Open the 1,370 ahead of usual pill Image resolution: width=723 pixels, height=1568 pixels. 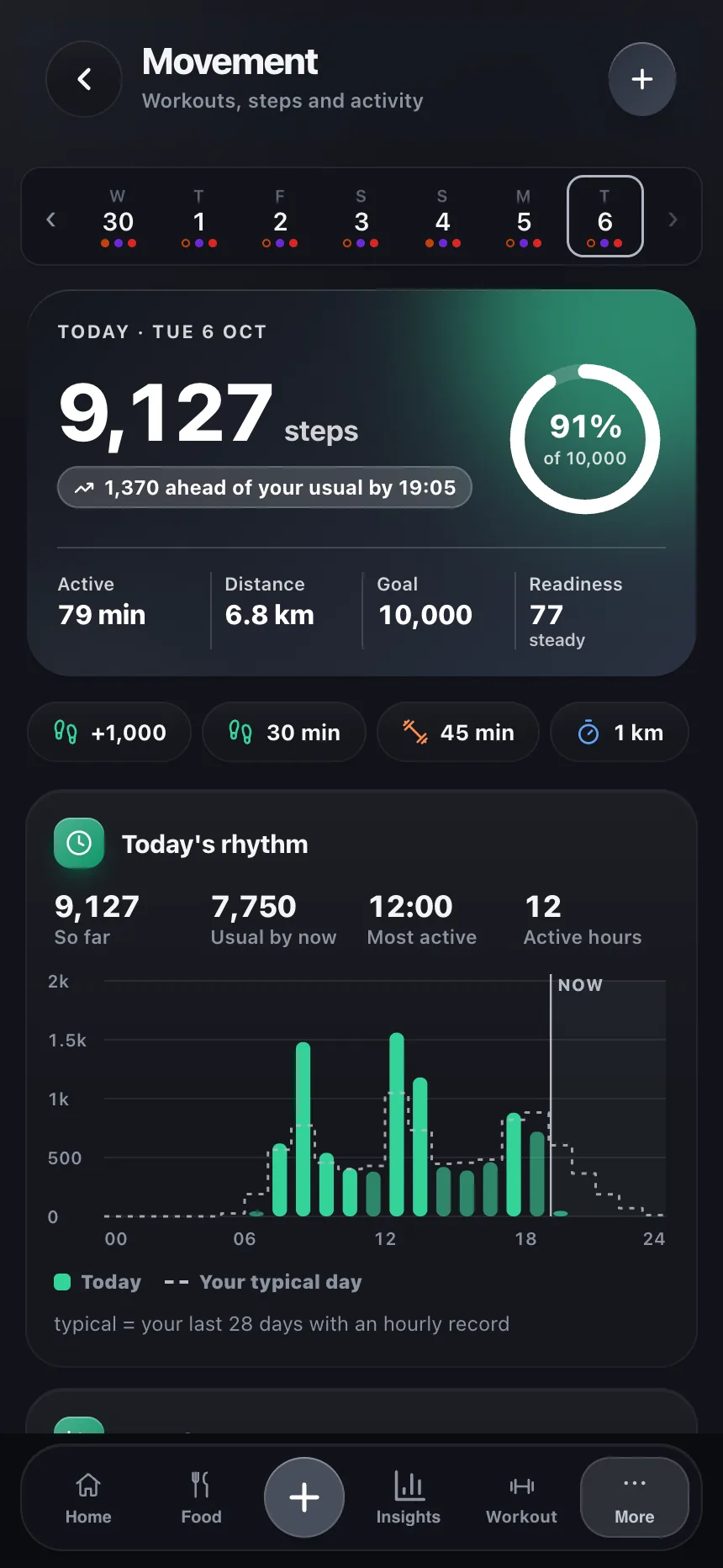coord(265,487)
